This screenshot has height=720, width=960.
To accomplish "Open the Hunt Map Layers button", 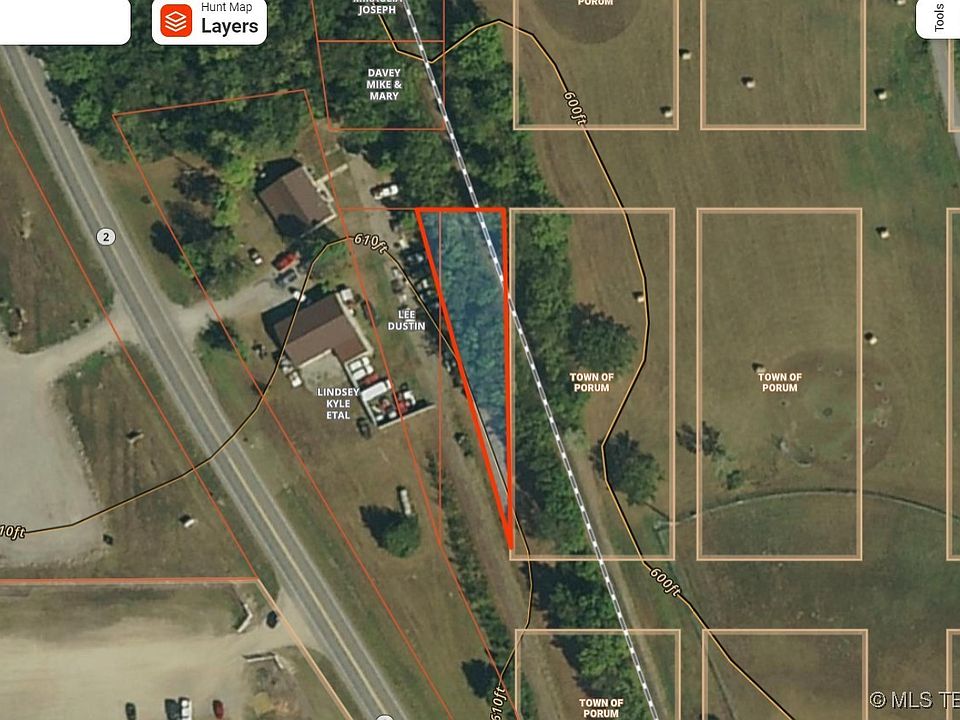I will click(x=210, y=20).
